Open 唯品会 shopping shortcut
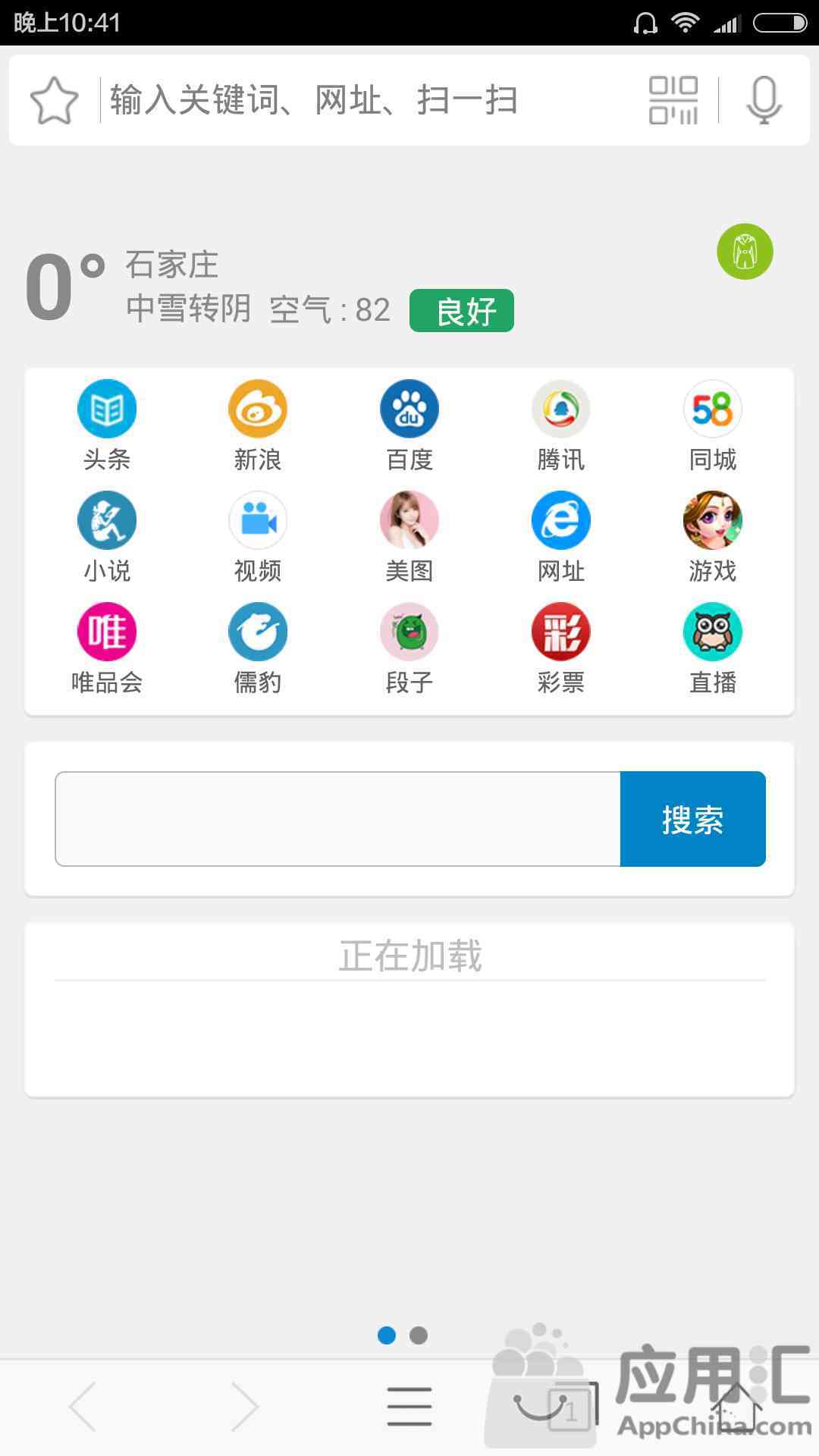 pyautogui.click(x=107, y=648)
